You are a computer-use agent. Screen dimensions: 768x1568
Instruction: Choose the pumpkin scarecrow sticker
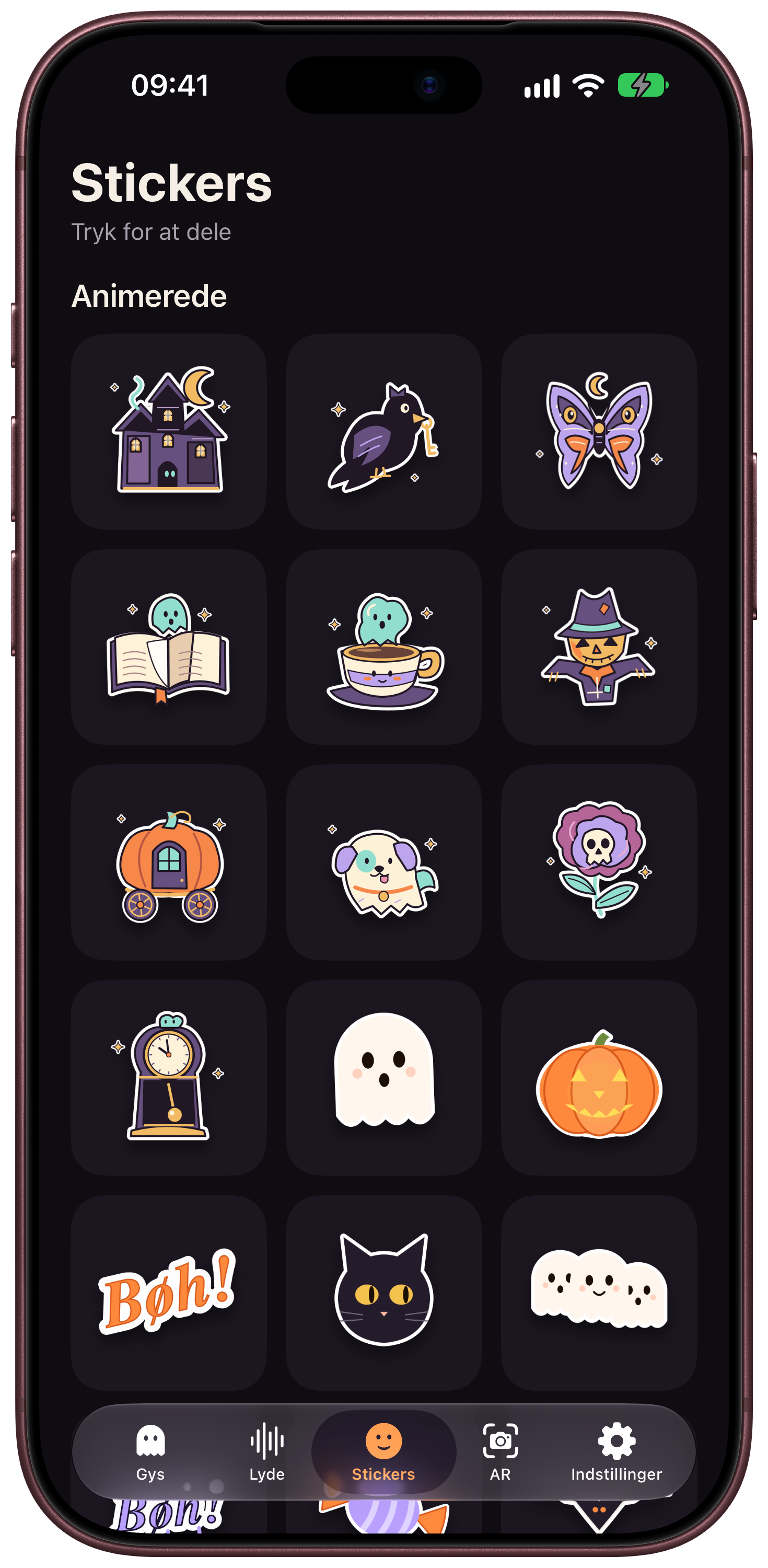click(x=599, y=647)
